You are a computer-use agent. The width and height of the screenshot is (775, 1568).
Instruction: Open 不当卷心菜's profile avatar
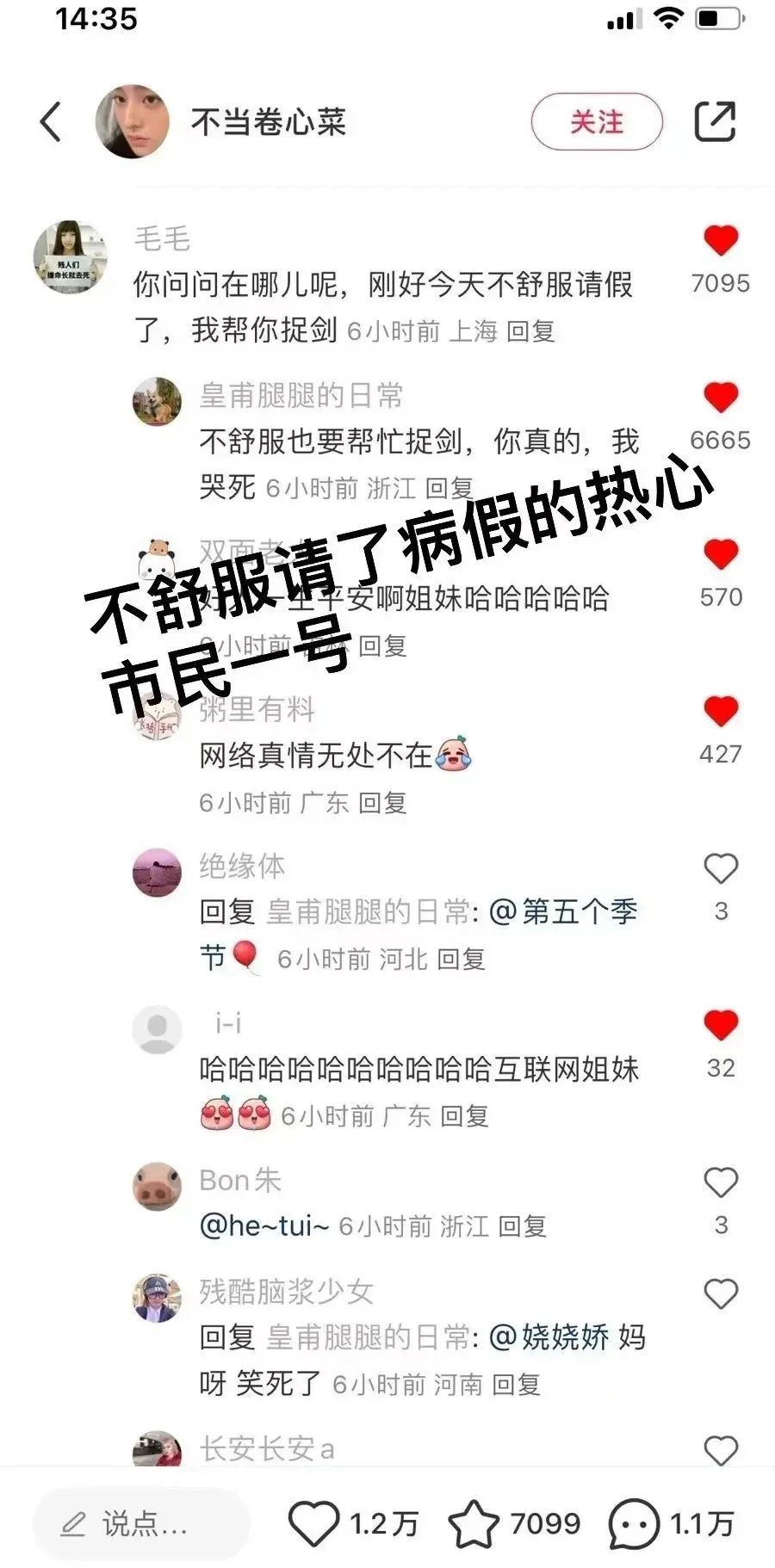(x=132, y=121)
